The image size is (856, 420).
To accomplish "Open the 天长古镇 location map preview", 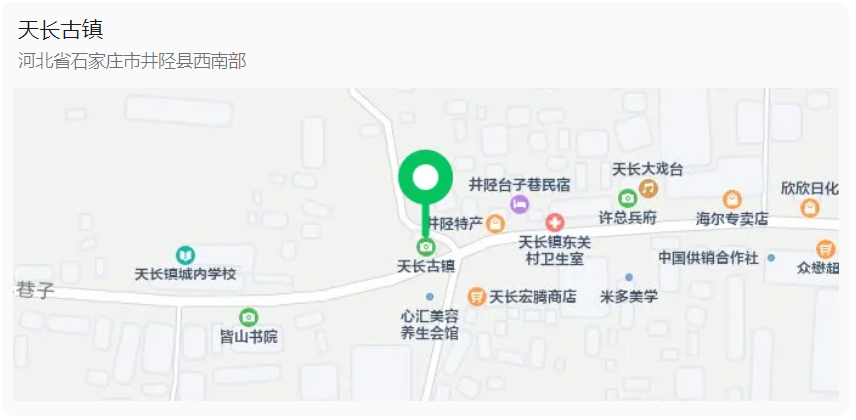I will pos(426,244).
